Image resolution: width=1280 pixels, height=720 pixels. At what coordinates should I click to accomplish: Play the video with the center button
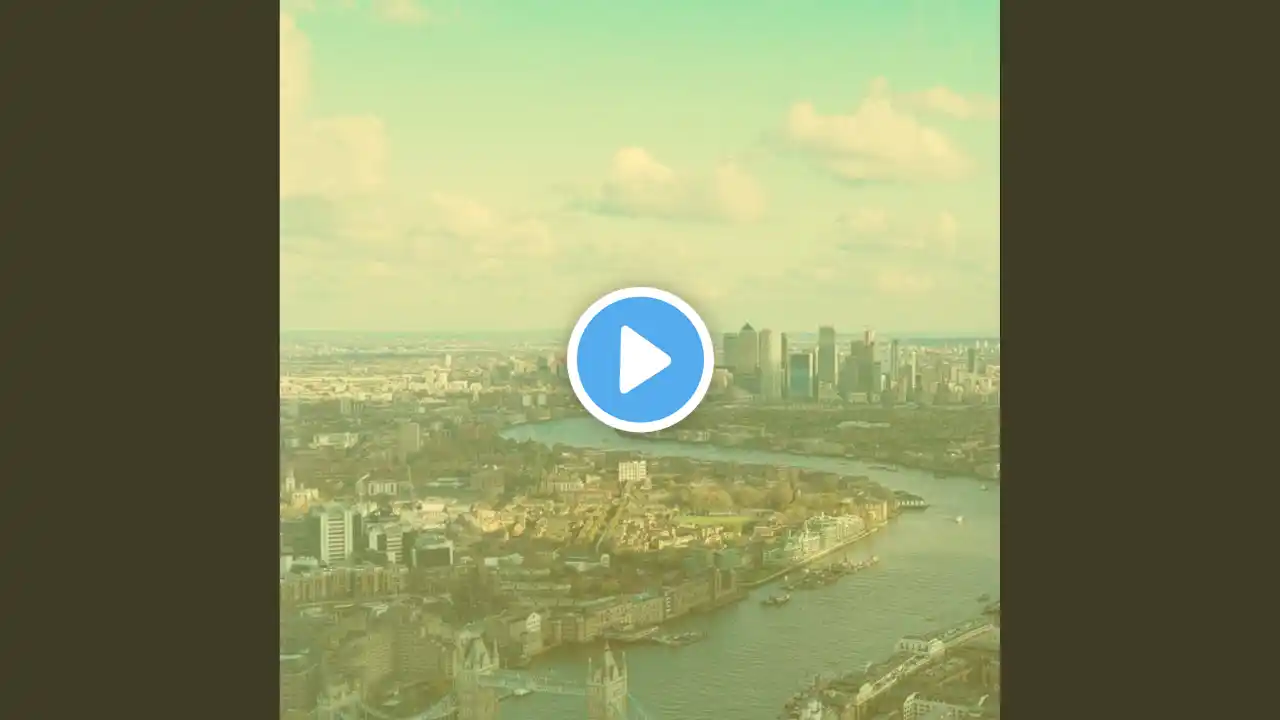pos(640,360)
